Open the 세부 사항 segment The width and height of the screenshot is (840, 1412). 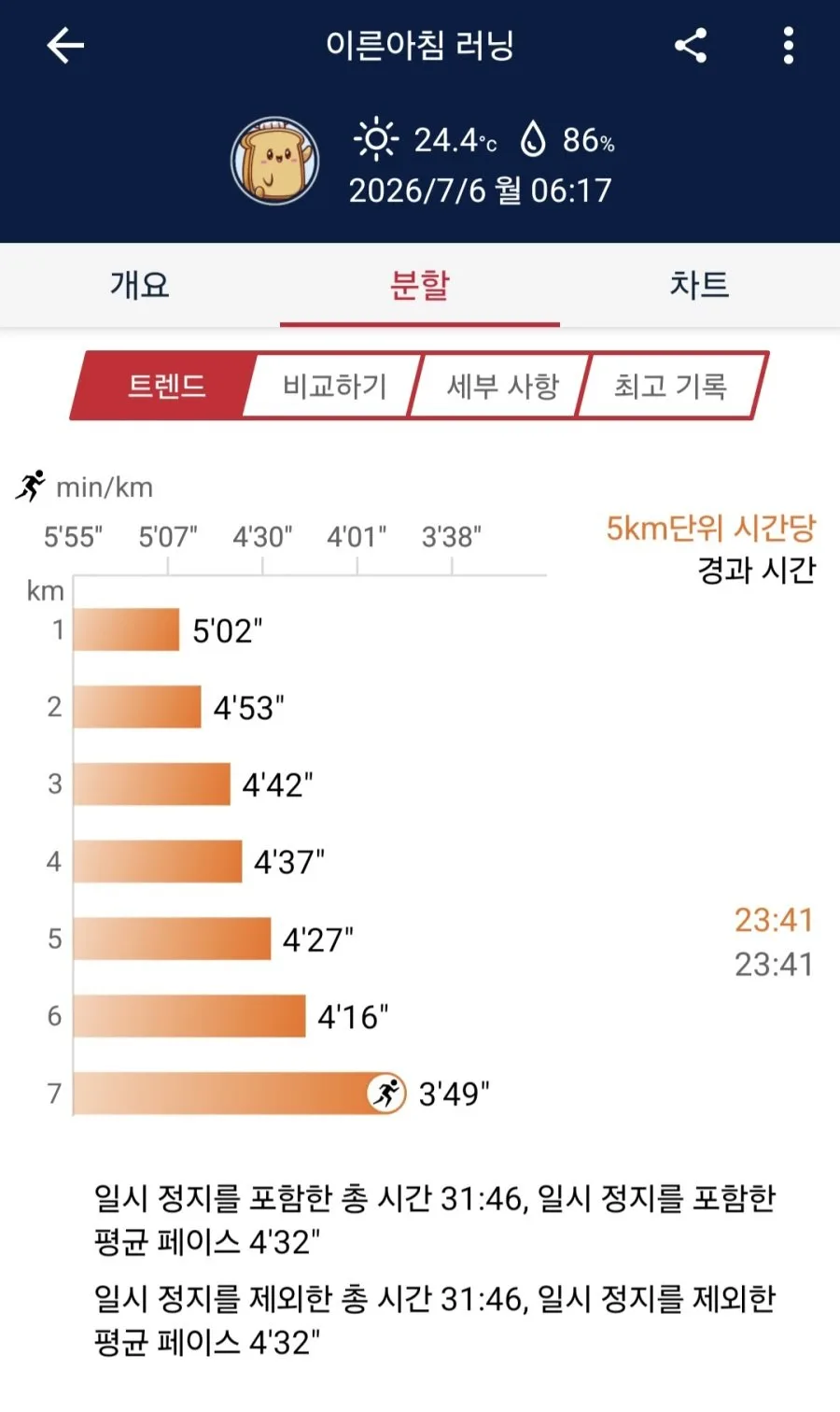502,386
